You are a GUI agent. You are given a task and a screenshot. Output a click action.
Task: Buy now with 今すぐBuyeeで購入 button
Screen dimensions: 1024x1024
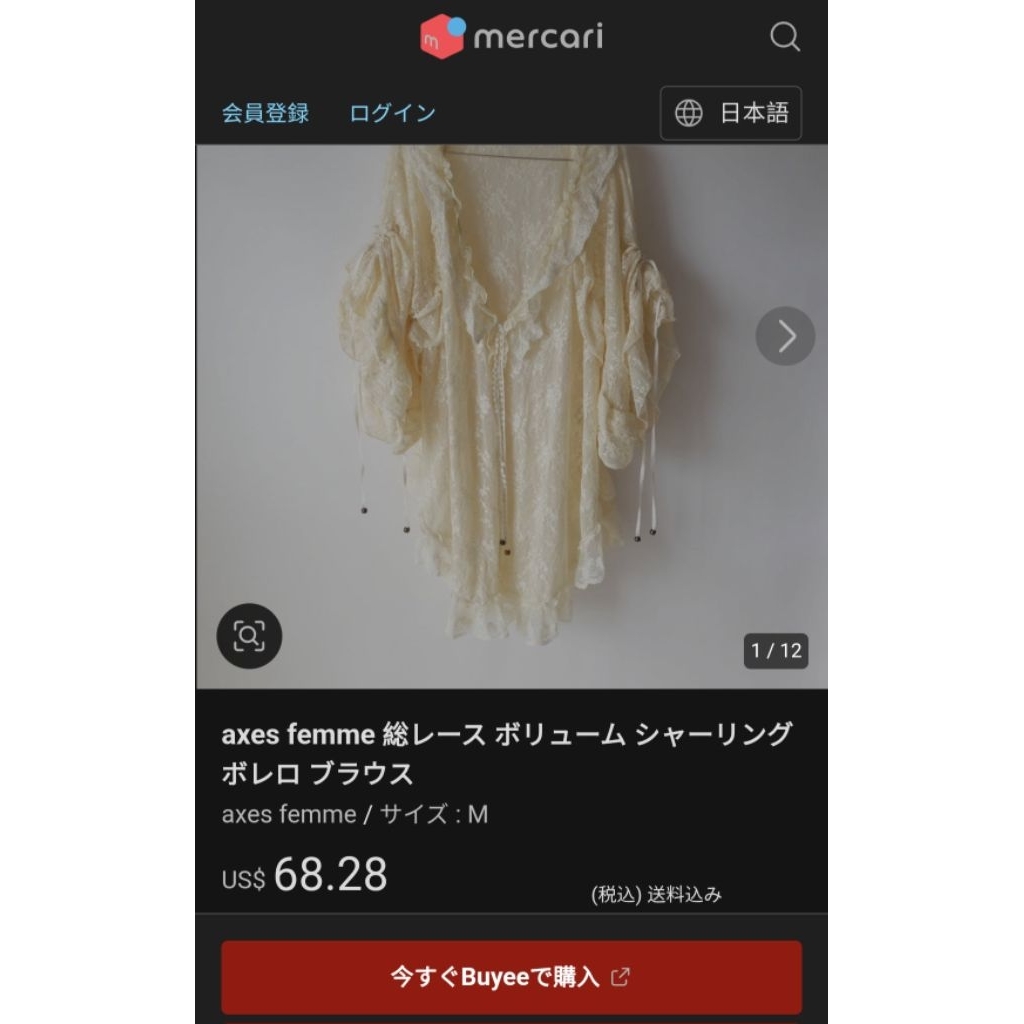511,977
